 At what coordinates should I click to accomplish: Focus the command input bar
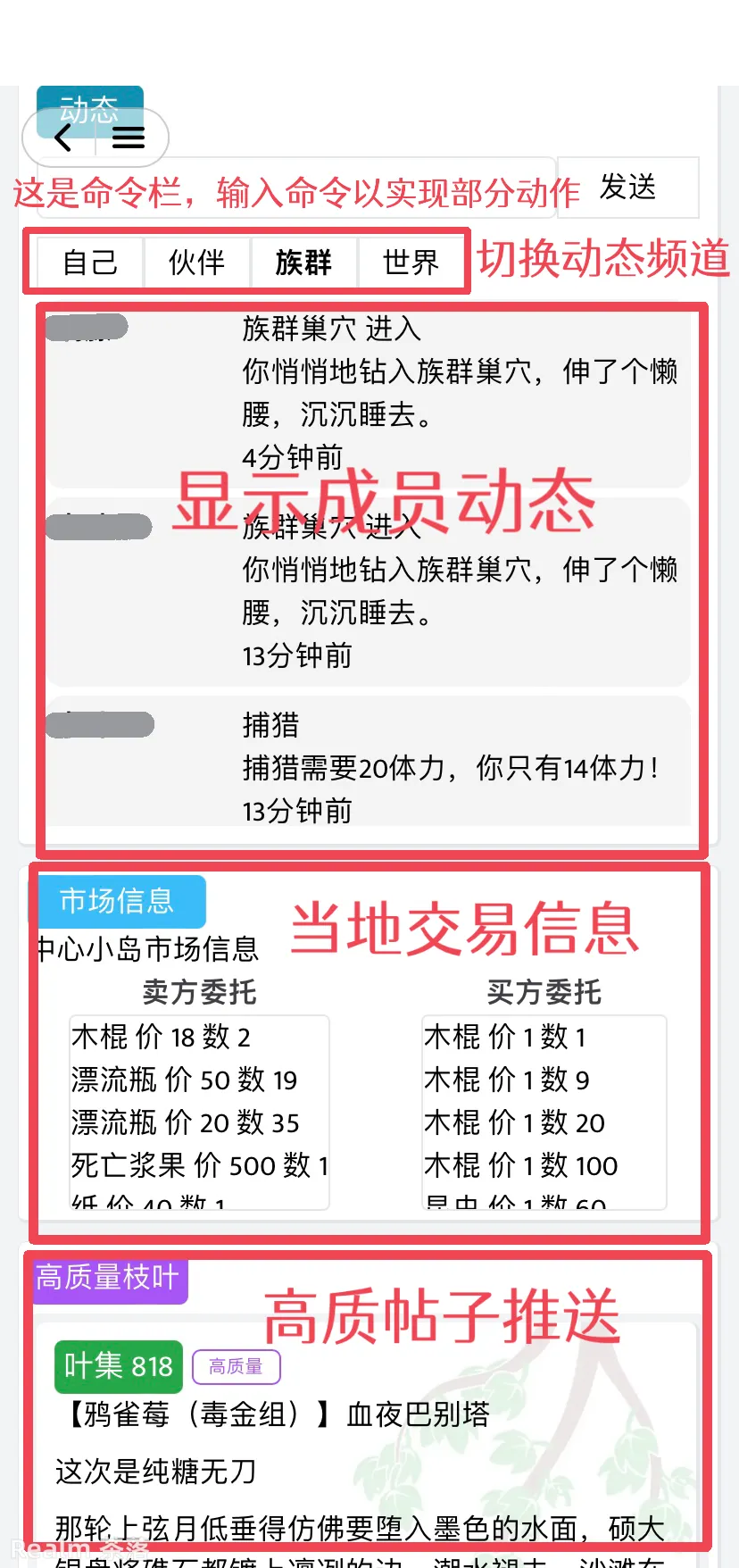(x=296, y=188)
